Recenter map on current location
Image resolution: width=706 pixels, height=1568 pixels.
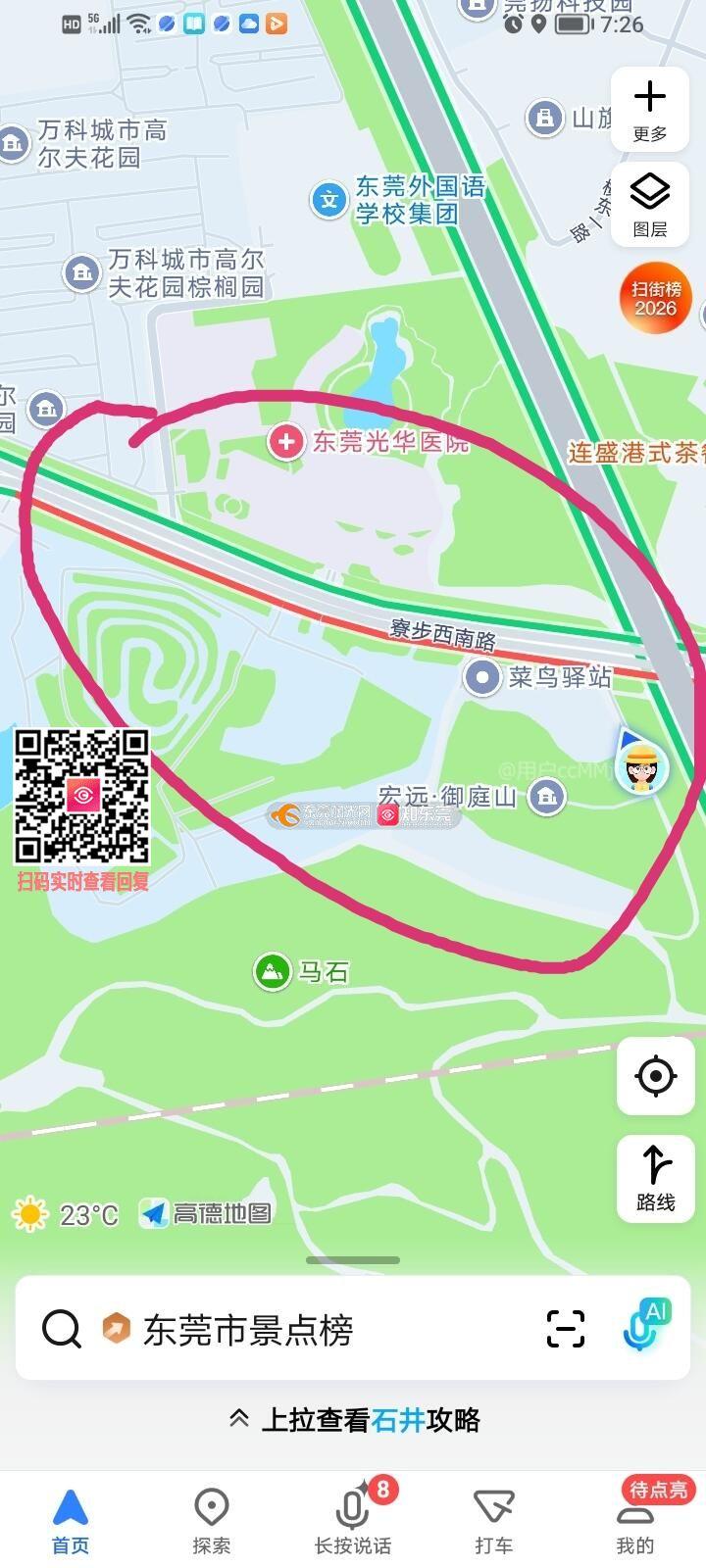click(655, 1076)
